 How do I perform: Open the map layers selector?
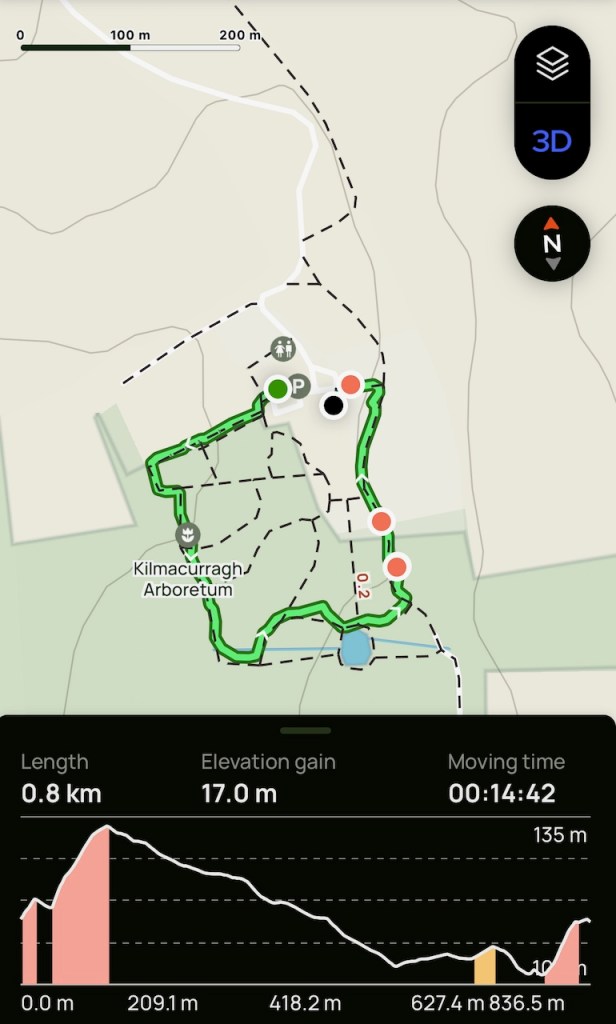click(x=552, y=65)
